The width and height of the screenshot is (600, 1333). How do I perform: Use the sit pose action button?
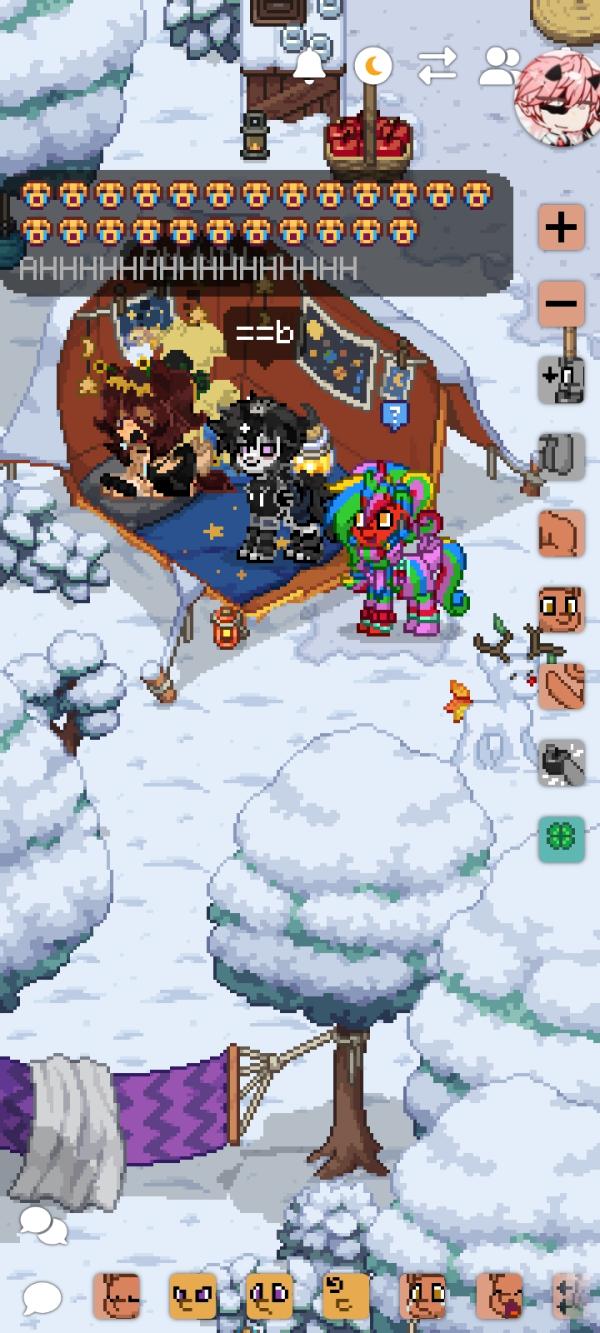(561, 533)
